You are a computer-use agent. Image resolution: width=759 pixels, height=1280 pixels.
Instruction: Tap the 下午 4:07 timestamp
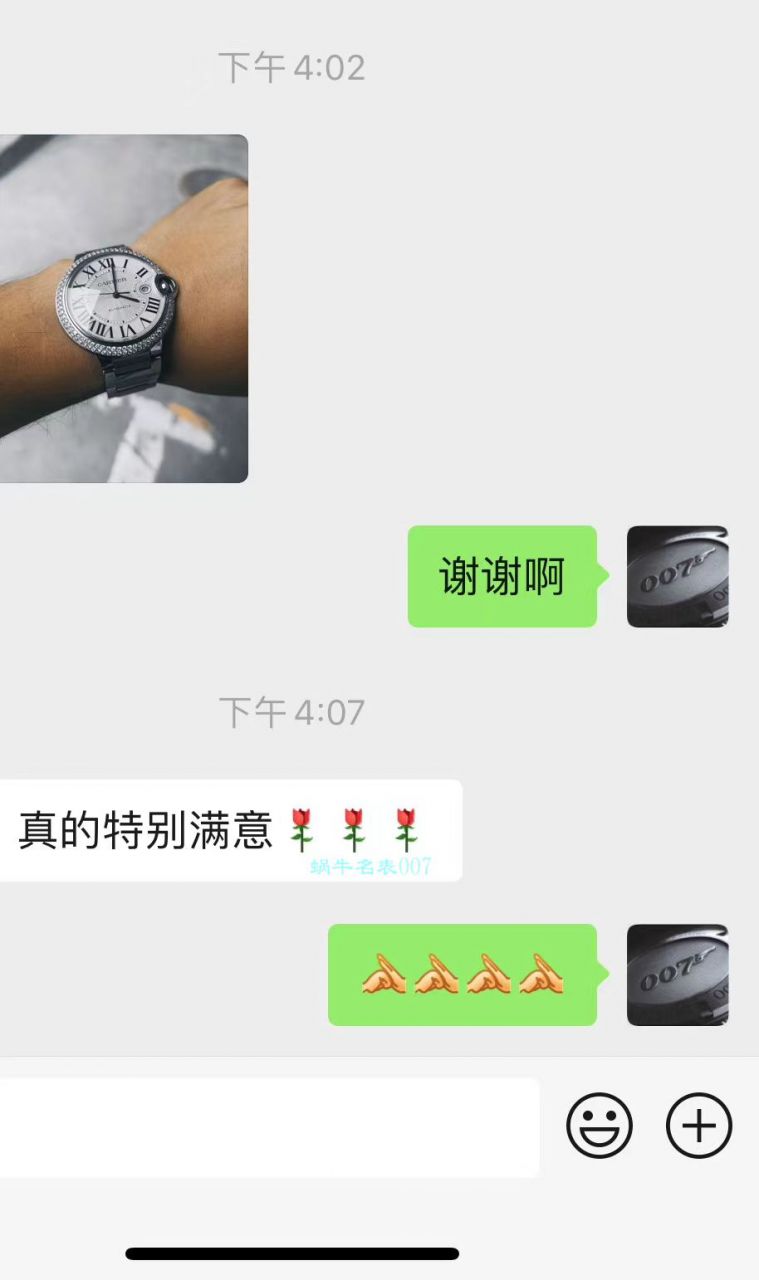coord(291,712)
